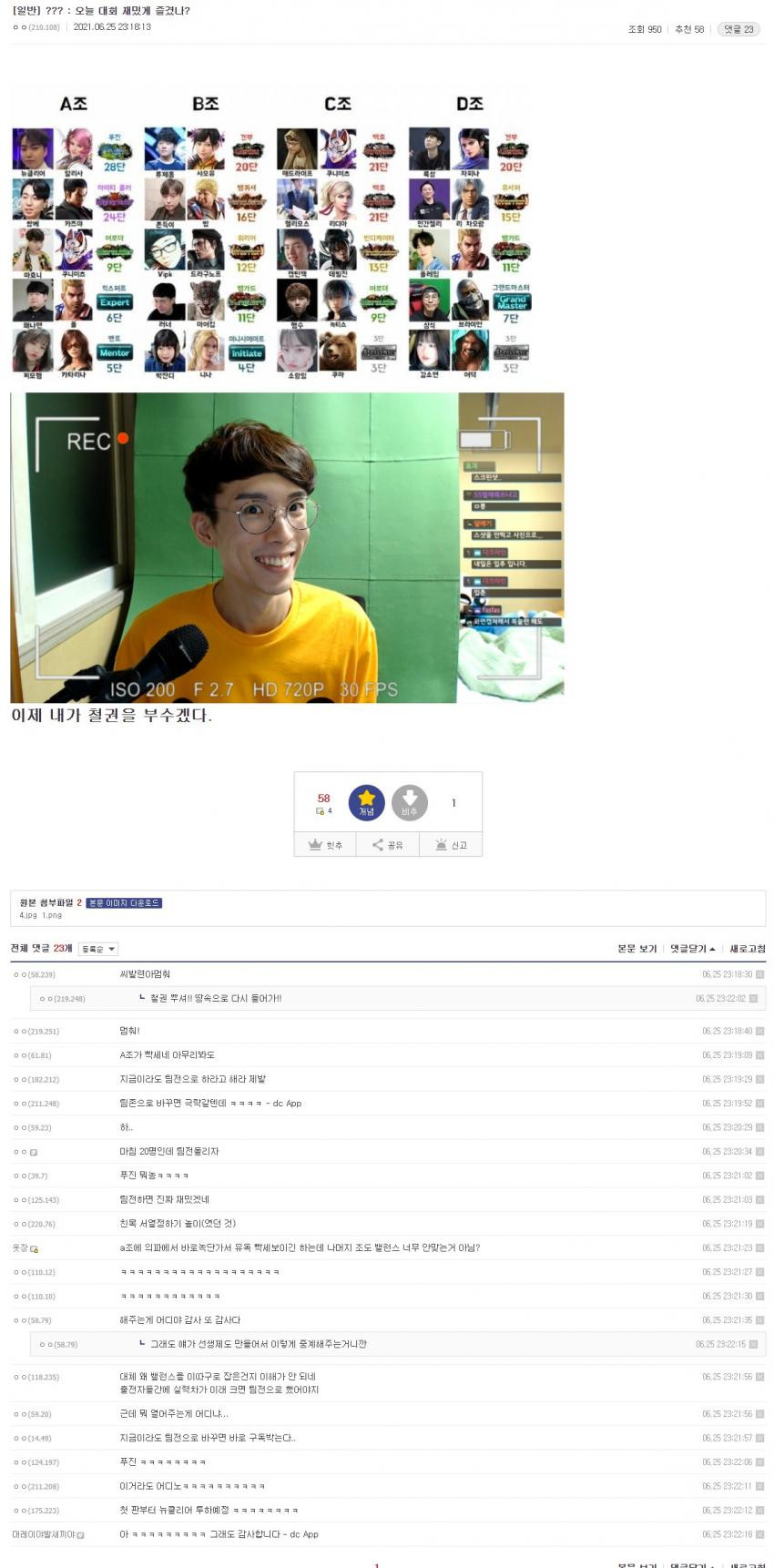Viewport: 774px width, 1568px height.
Task: Tap the icon beside the 씨발련아멈춰 comment timestamp
Action: 760,974
